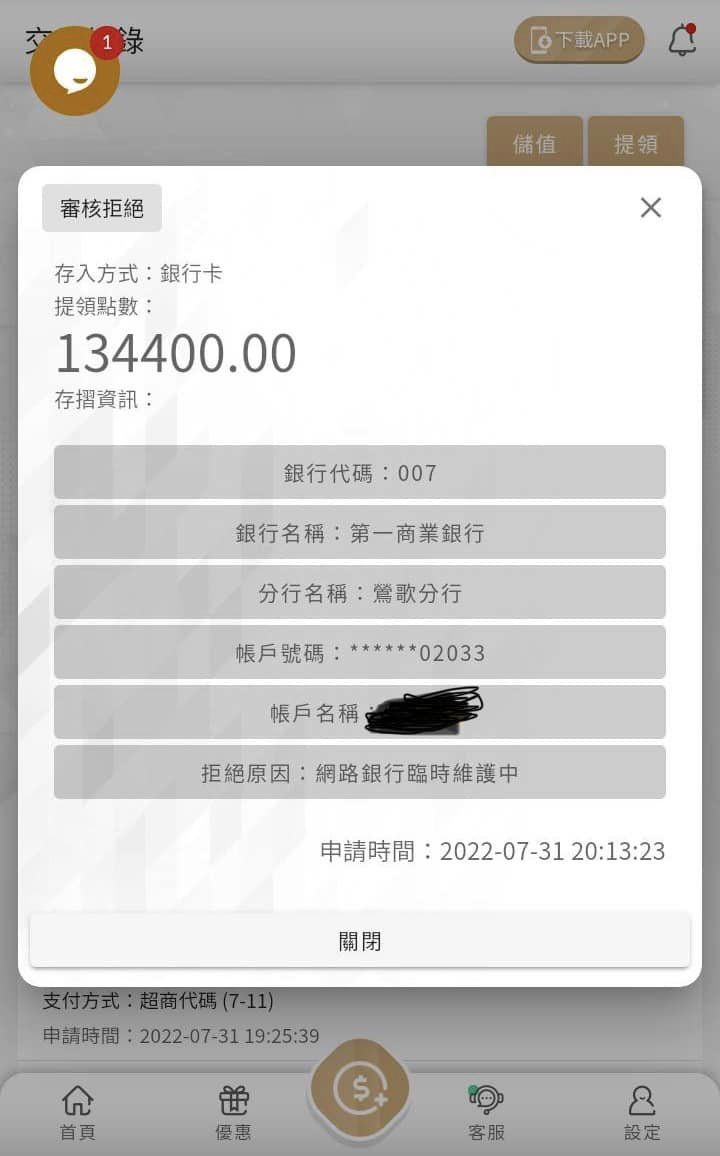This screenshot has height=1156, width=720.
Task: Tap the 提領 withdraw button
Action: pos(636,143)
